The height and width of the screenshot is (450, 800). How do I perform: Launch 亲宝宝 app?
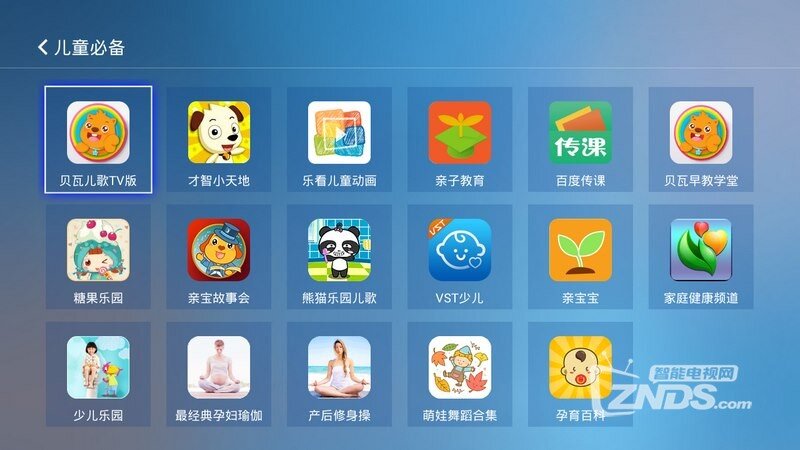(x=580, y=257)
